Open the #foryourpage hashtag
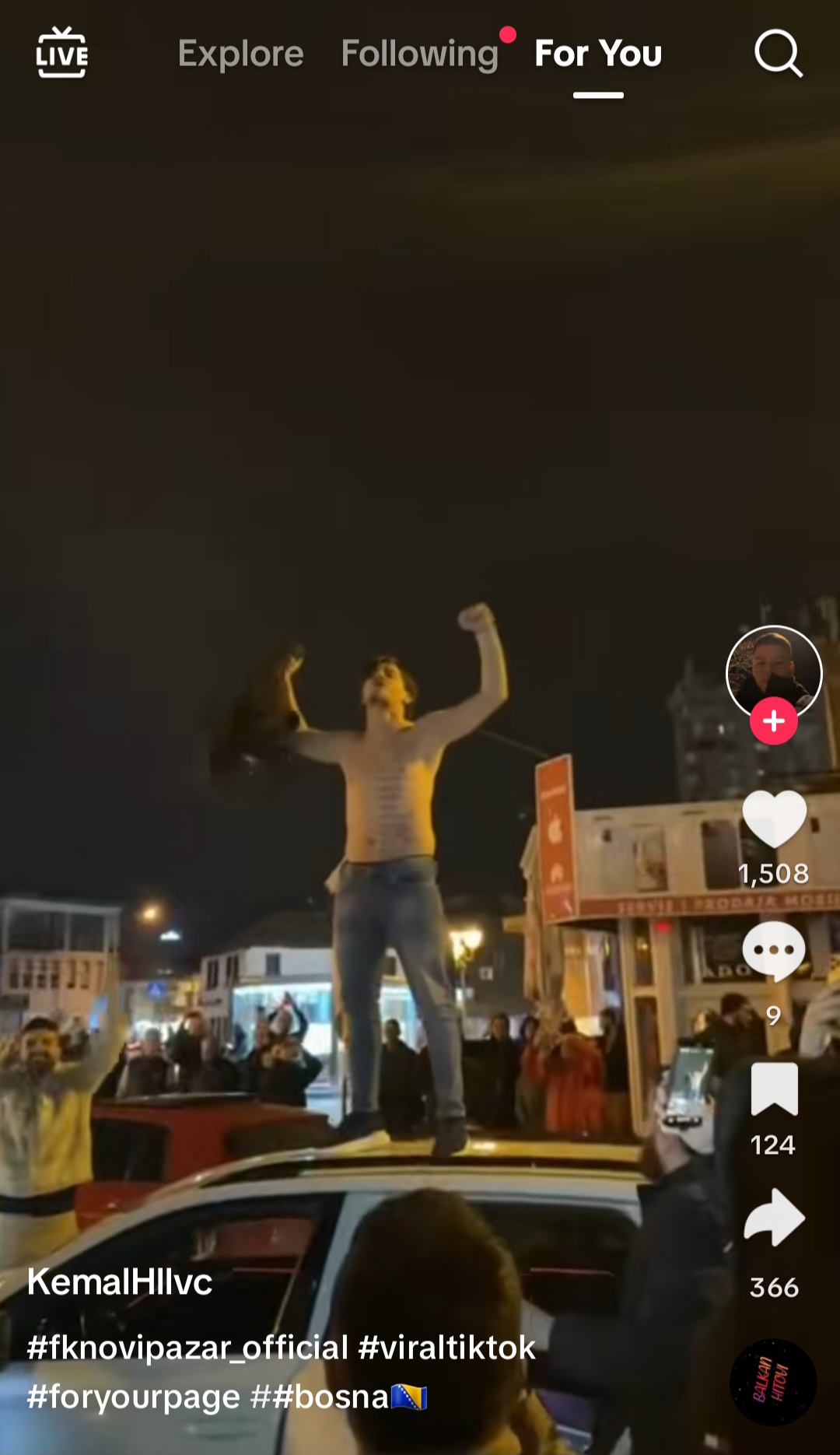Viewport: 840px width, 1455px height. point(133,1397)
